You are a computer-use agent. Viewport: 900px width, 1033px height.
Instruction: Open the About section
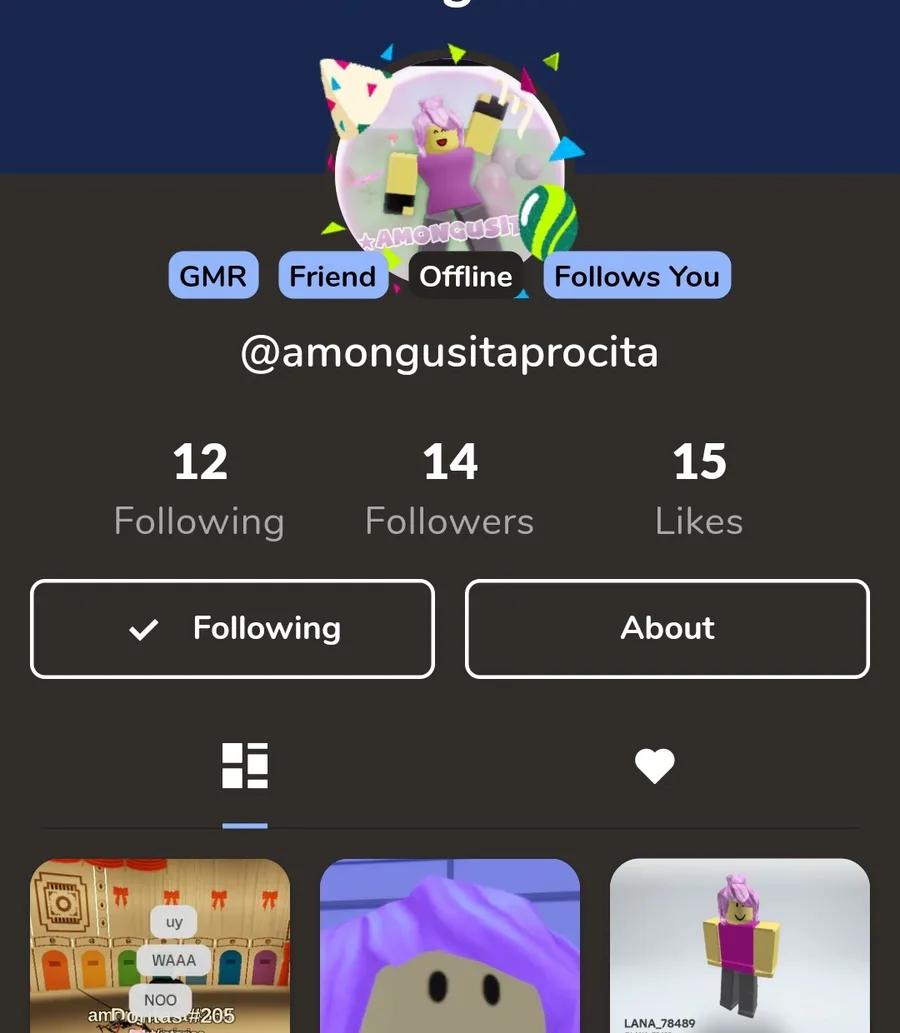tap(667, 629)
